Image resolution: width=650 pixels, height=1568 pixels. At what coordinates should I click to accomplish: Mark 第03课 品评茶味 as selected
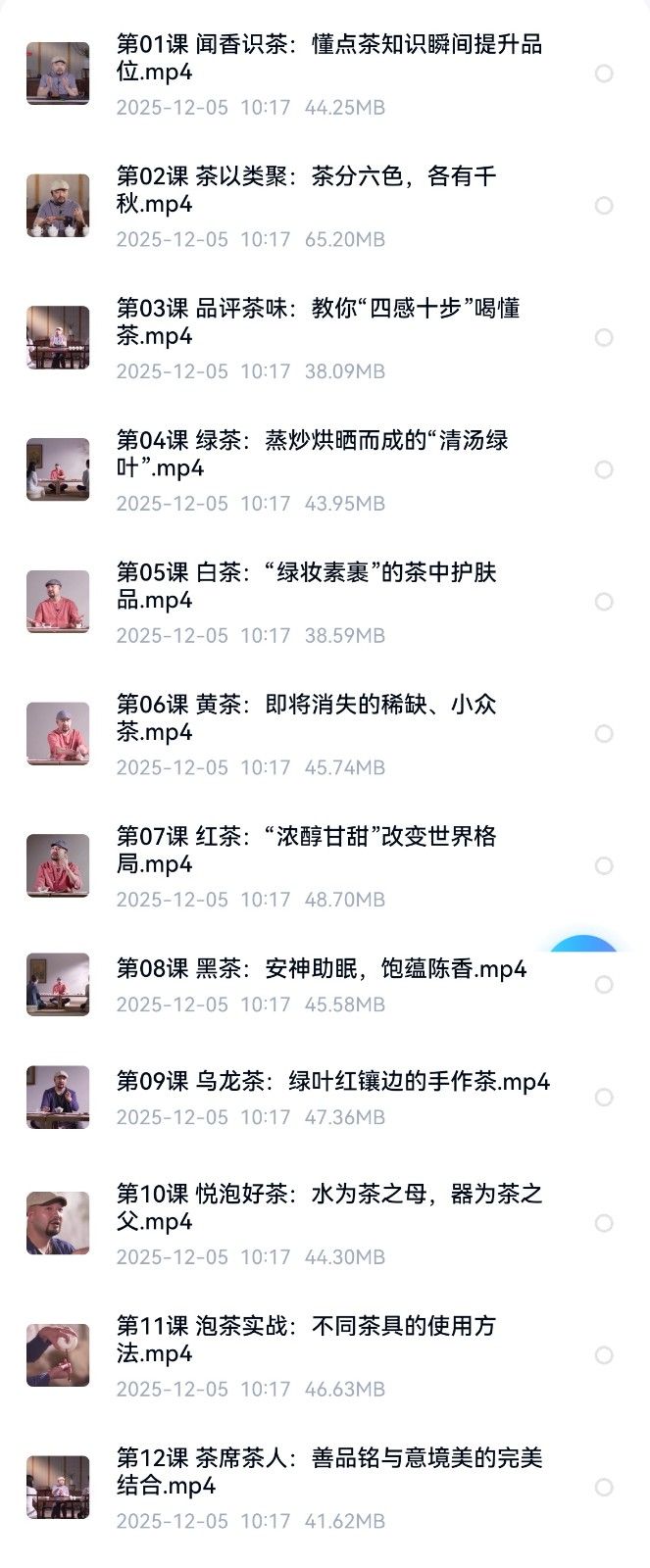click(604, 338)
